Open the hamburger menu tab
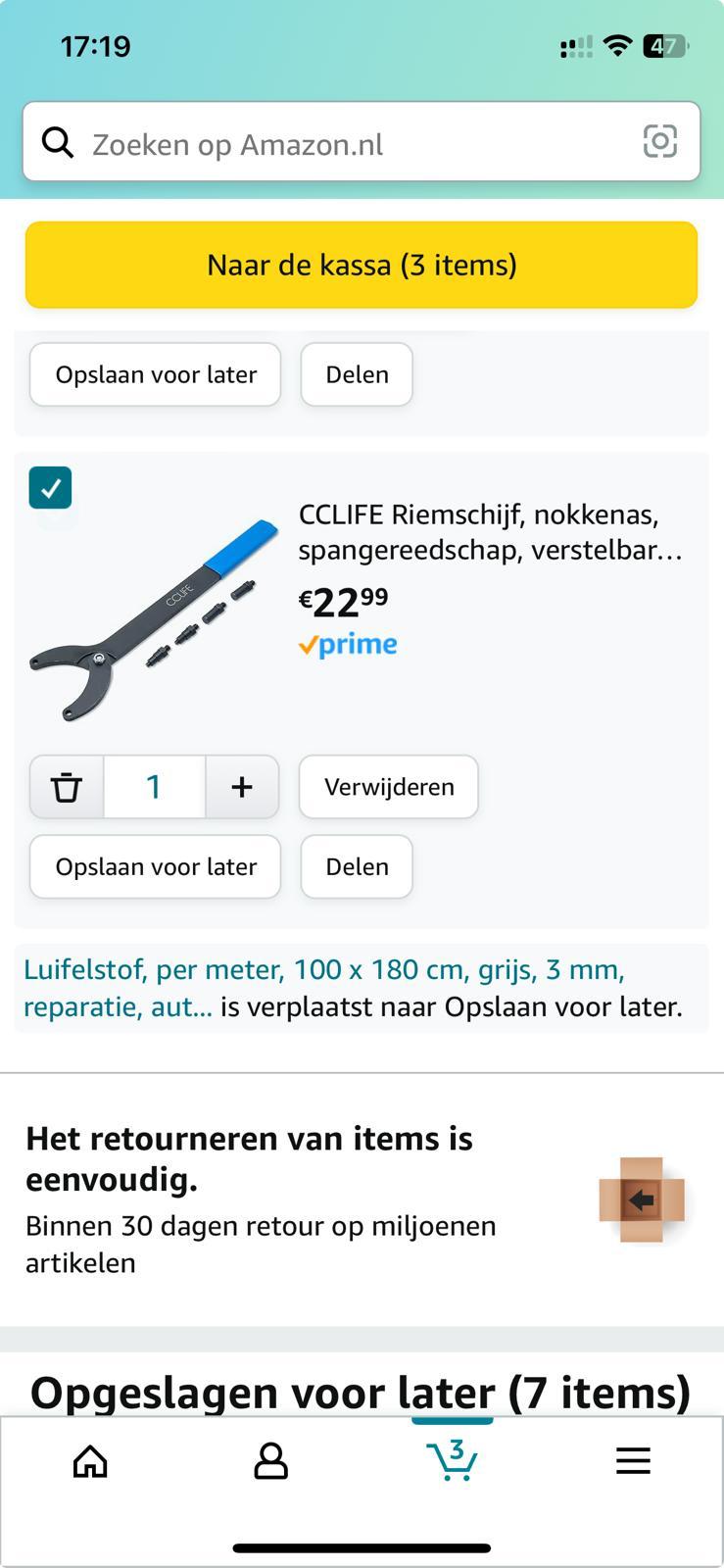Viewport: 724px width, 1568px height. point(633,1461)
